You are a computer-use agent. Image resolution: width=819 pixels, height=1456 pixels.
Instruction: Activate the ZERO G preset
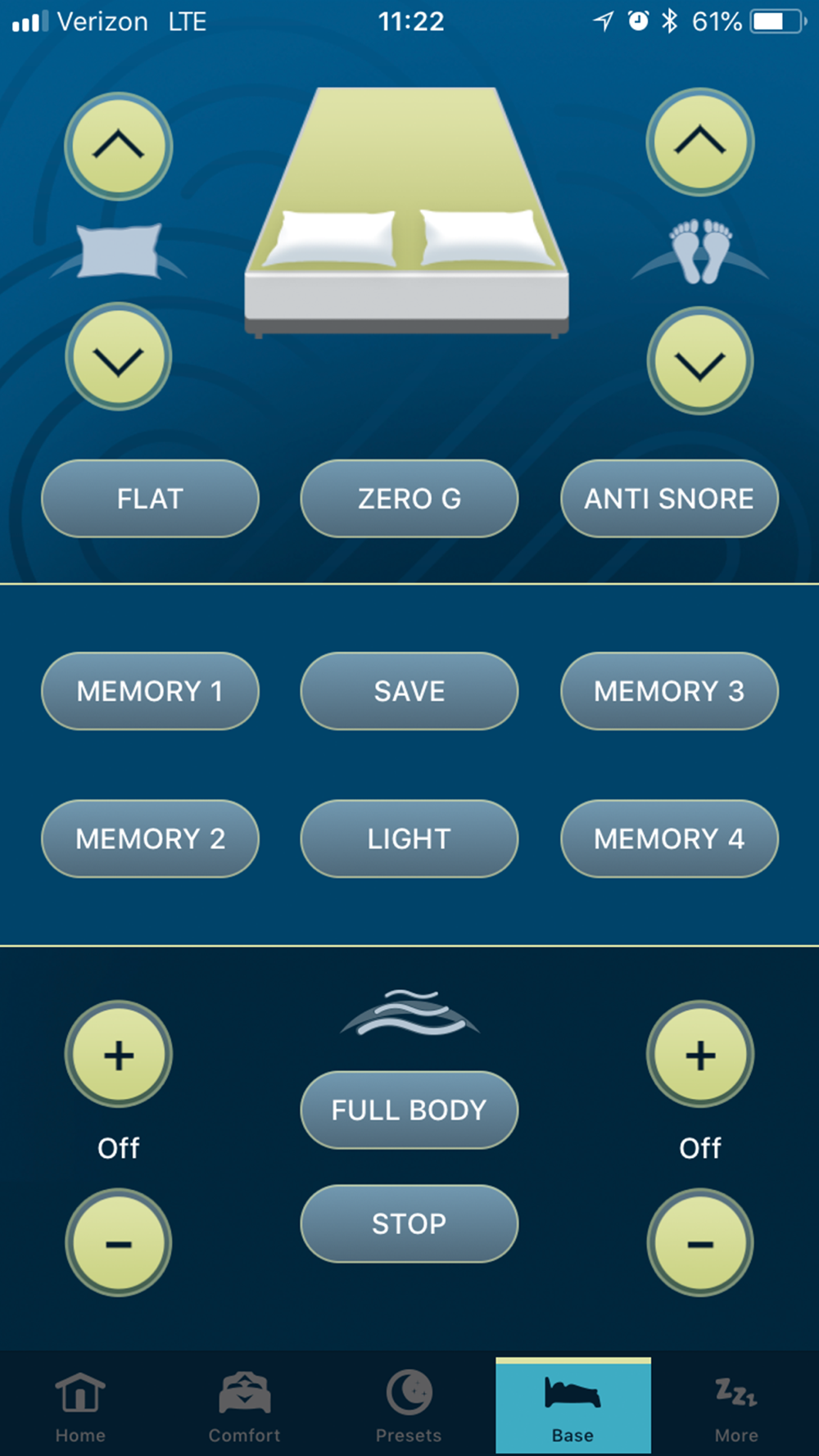click(409, 499)
